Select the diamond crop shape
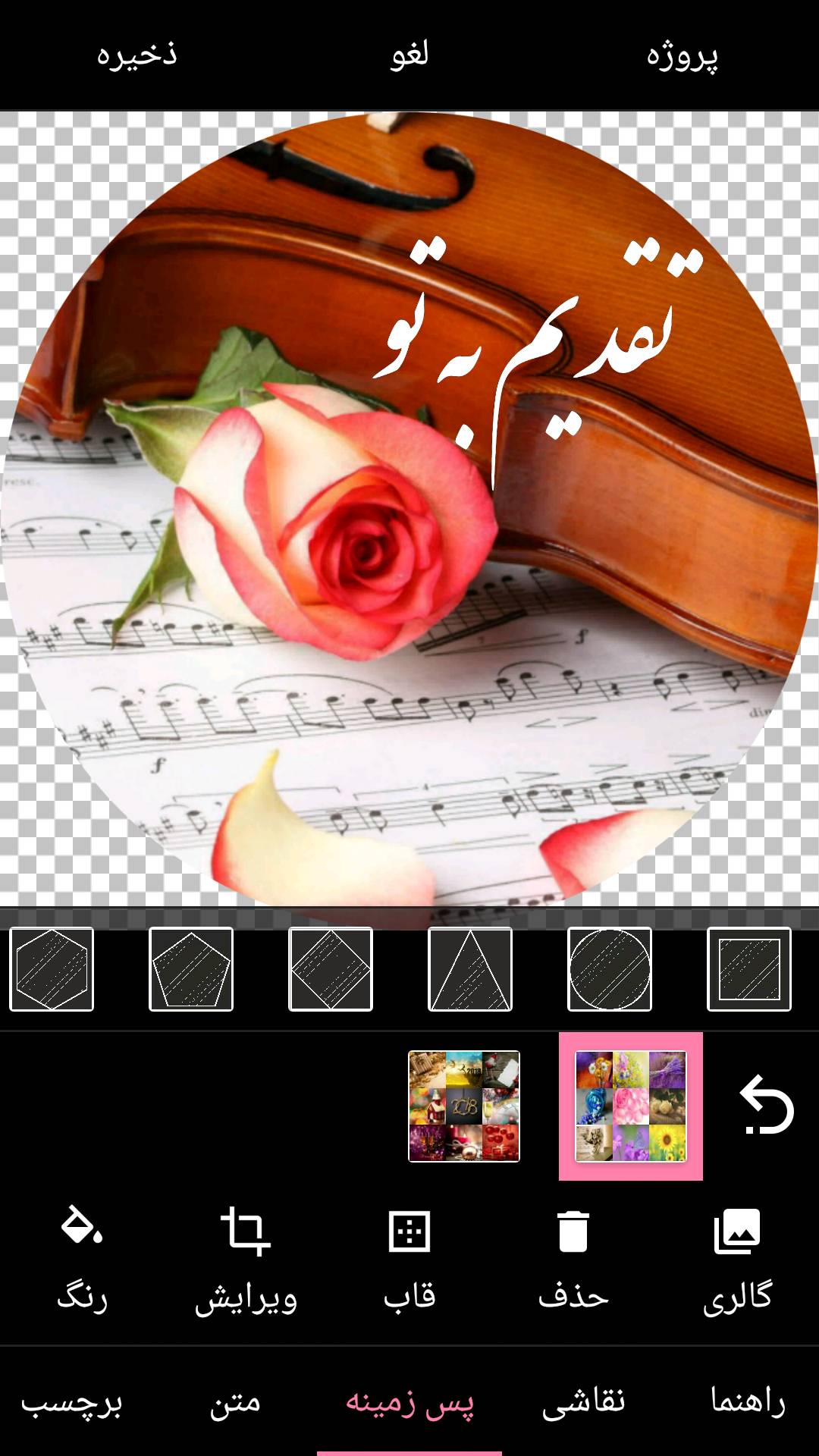 pos(331,969)
